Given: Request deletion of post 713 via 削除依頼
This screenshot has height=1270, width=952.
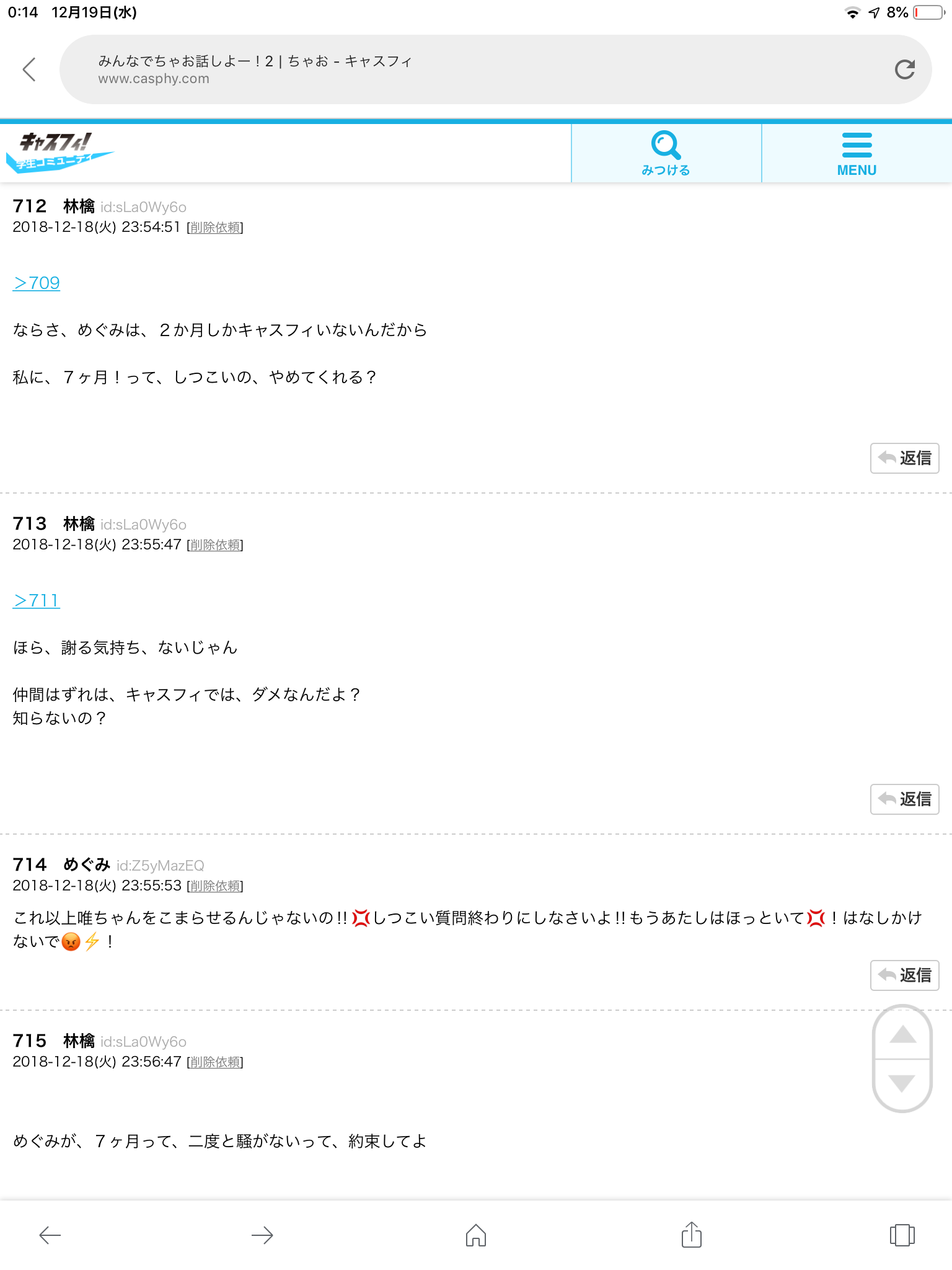Looking at the screenshot, I should pyautogui.click(x=215, y=545).
